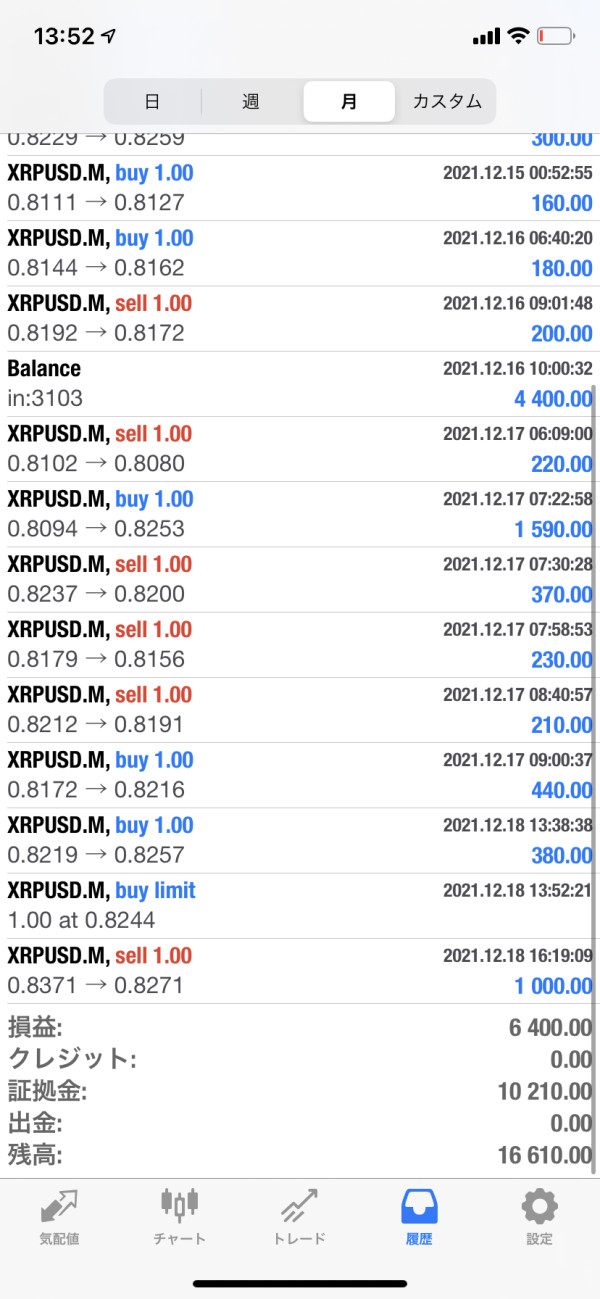The height and width of the screenshot is (1299, 600).
Task: Open the sell trade from 0.8237 to 0.8200
Action: click(x=300, y=579)
